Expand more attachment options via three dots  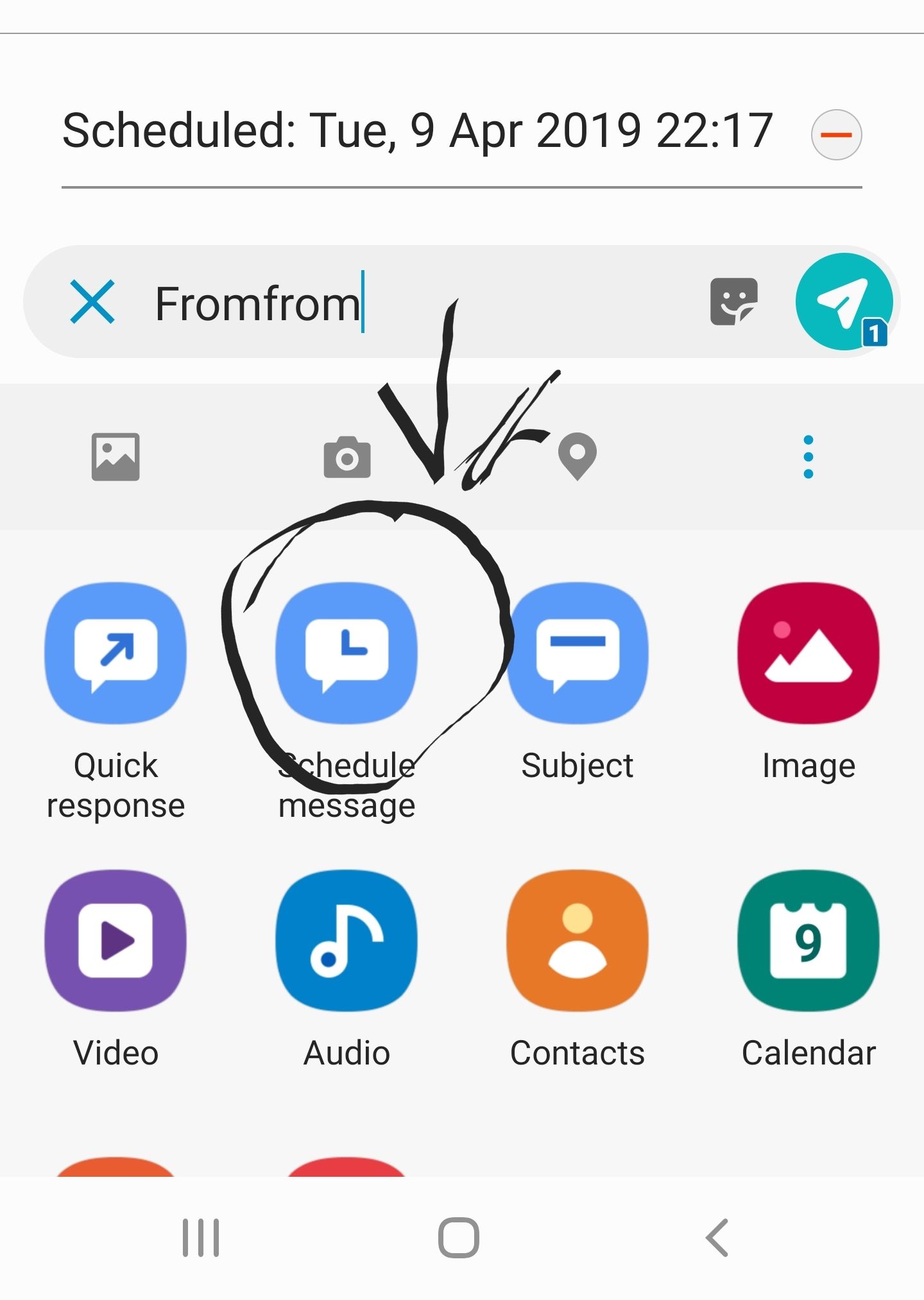coord(807,457)
